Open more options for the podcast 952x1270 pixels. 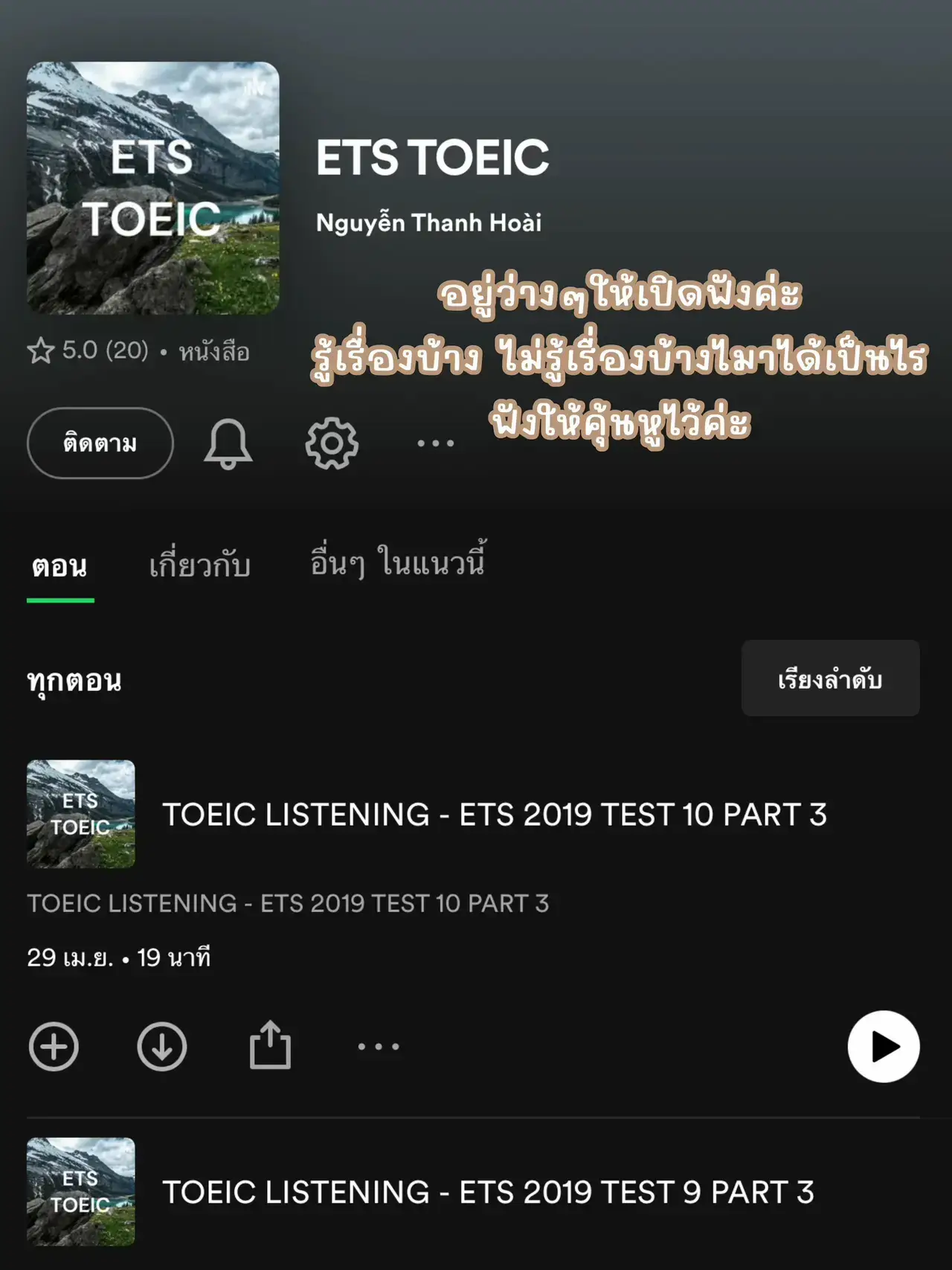[434, 443]
